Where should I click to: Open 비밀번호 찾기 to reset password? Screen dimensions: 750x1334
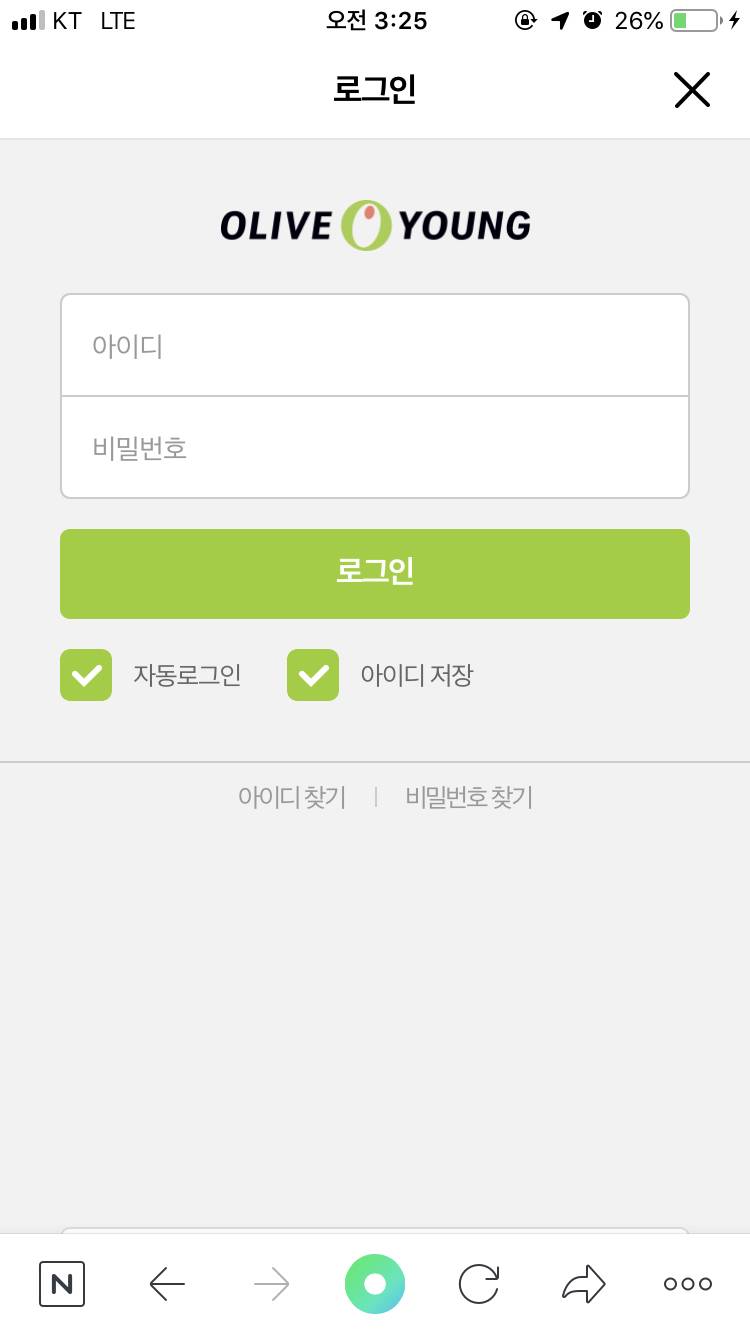click(x=469, y=796)
